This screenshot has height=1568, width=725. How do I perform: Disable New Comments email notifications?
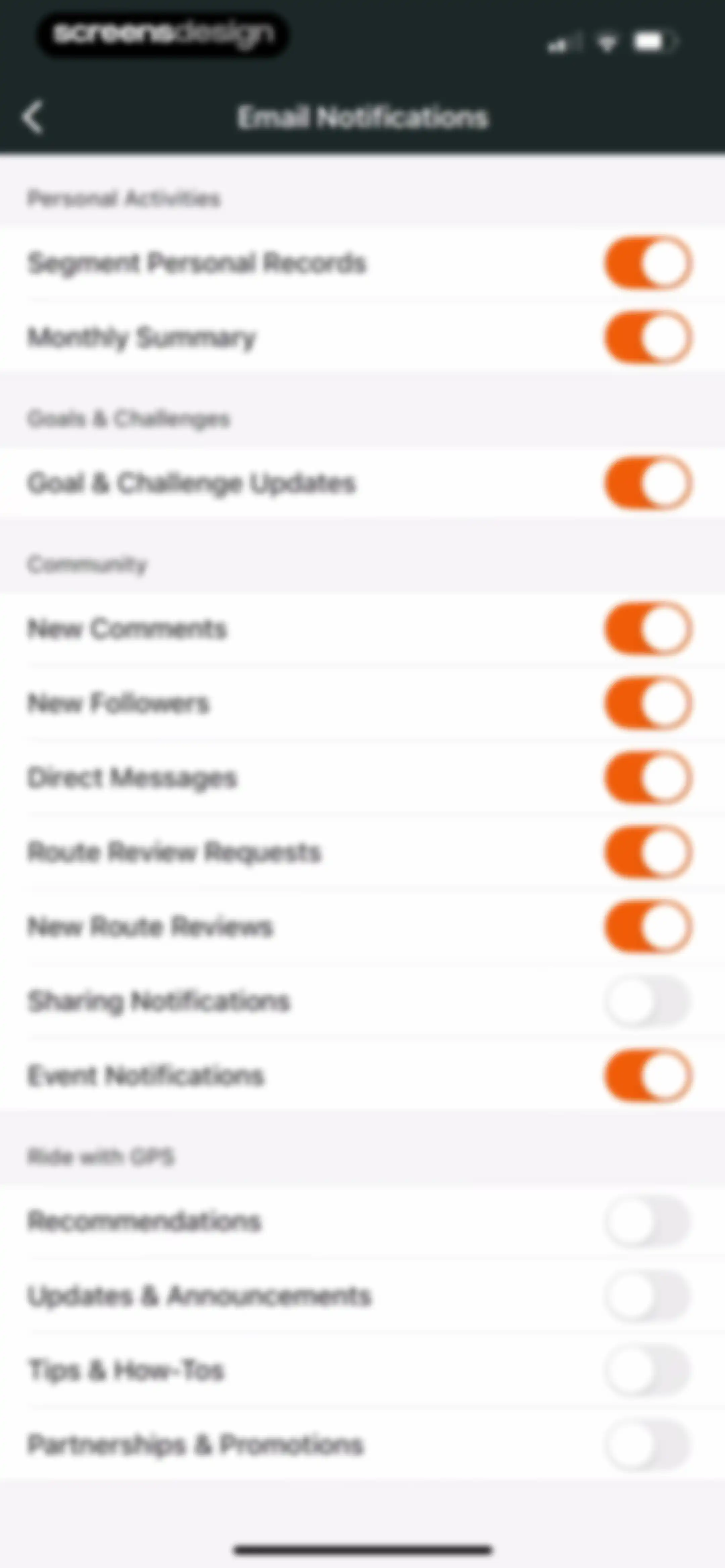pyautogui.click(x=648, y=628)
